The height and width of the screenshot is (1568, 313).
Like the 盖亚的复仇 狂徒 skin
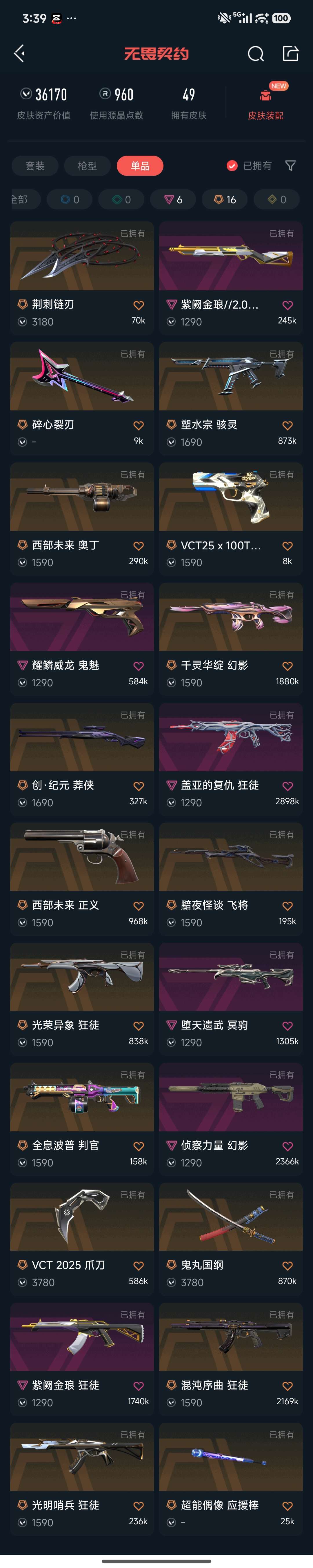tap(287, 786)
